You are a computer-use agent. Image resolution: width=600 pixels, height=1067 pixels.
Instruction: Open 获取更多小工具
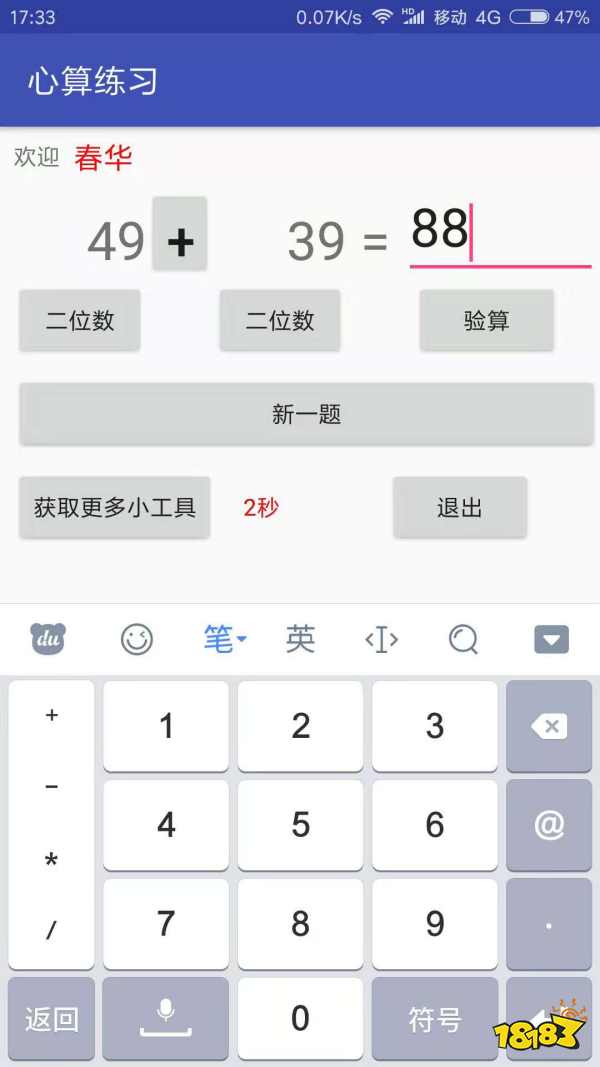[115, 507]
